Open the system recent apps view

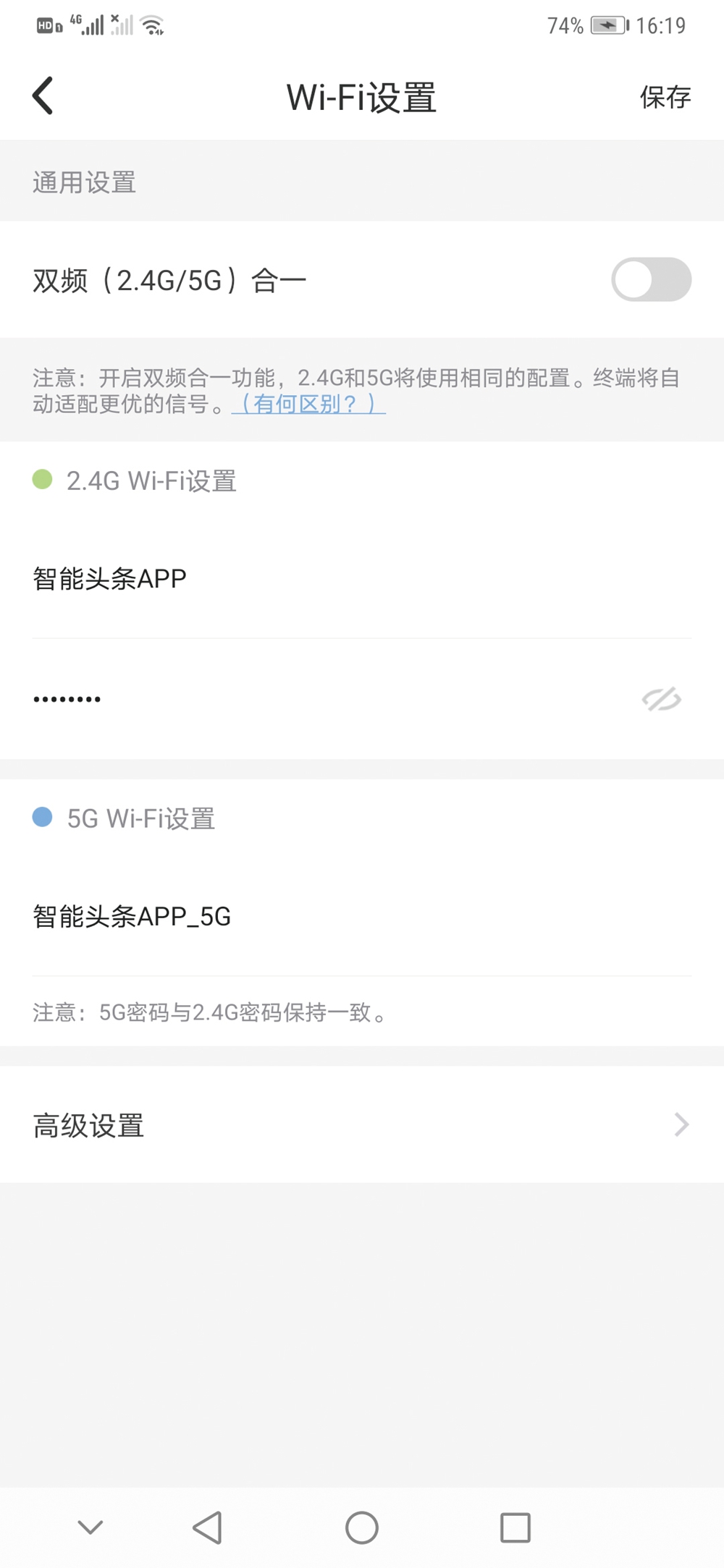point(515,1527)
